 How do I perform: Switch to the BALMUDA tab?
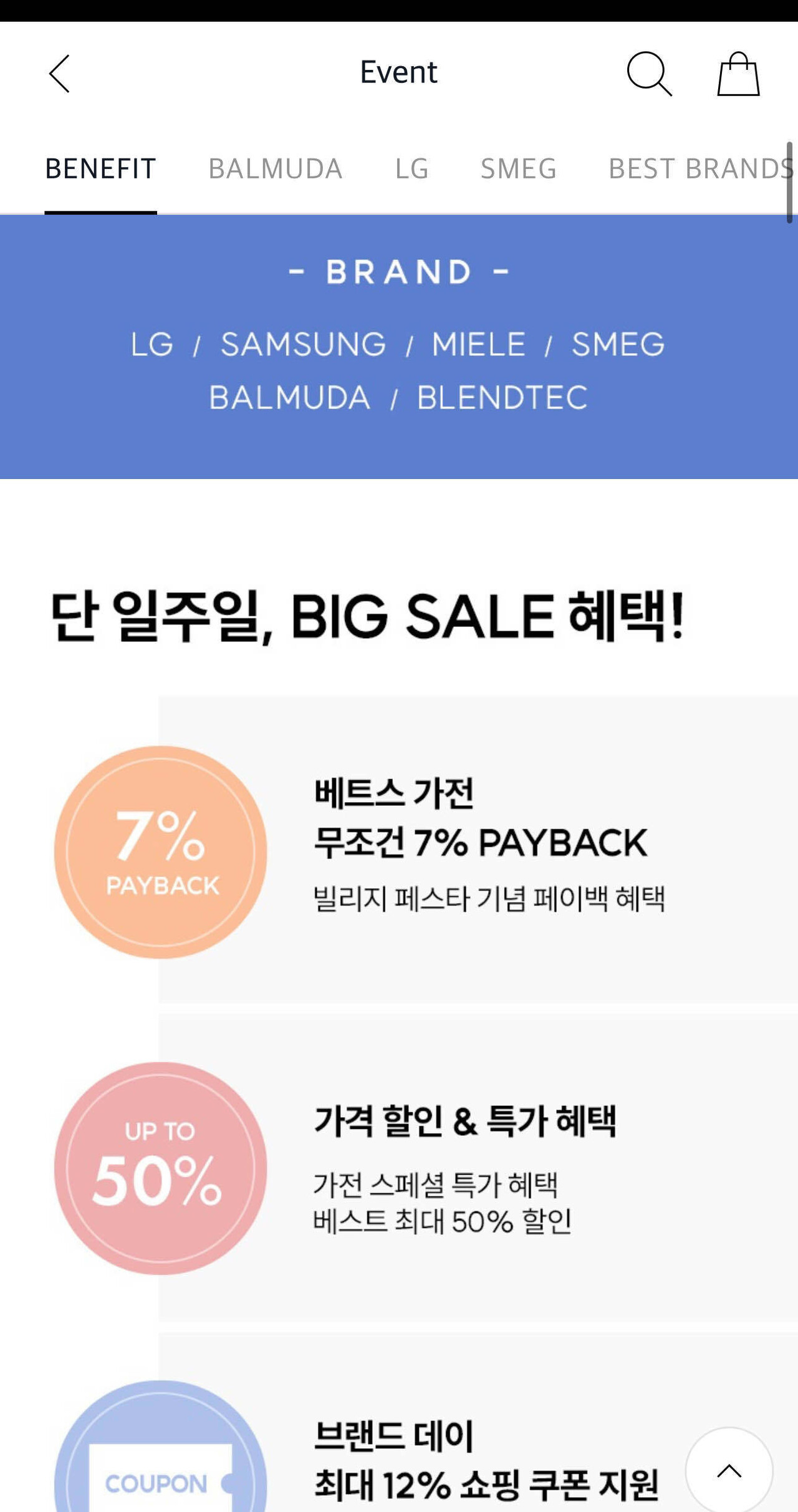click(276, 168)
